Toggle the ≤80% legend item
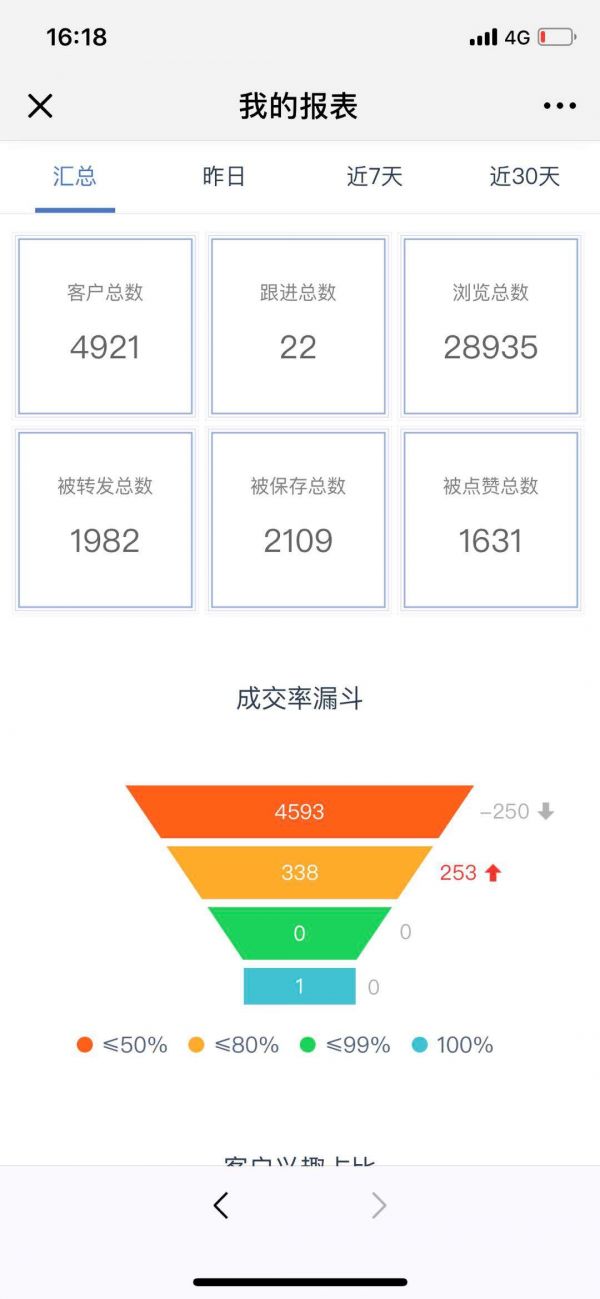The height and width of the screenshot is (1299, 600). (x=234, y=1045)
